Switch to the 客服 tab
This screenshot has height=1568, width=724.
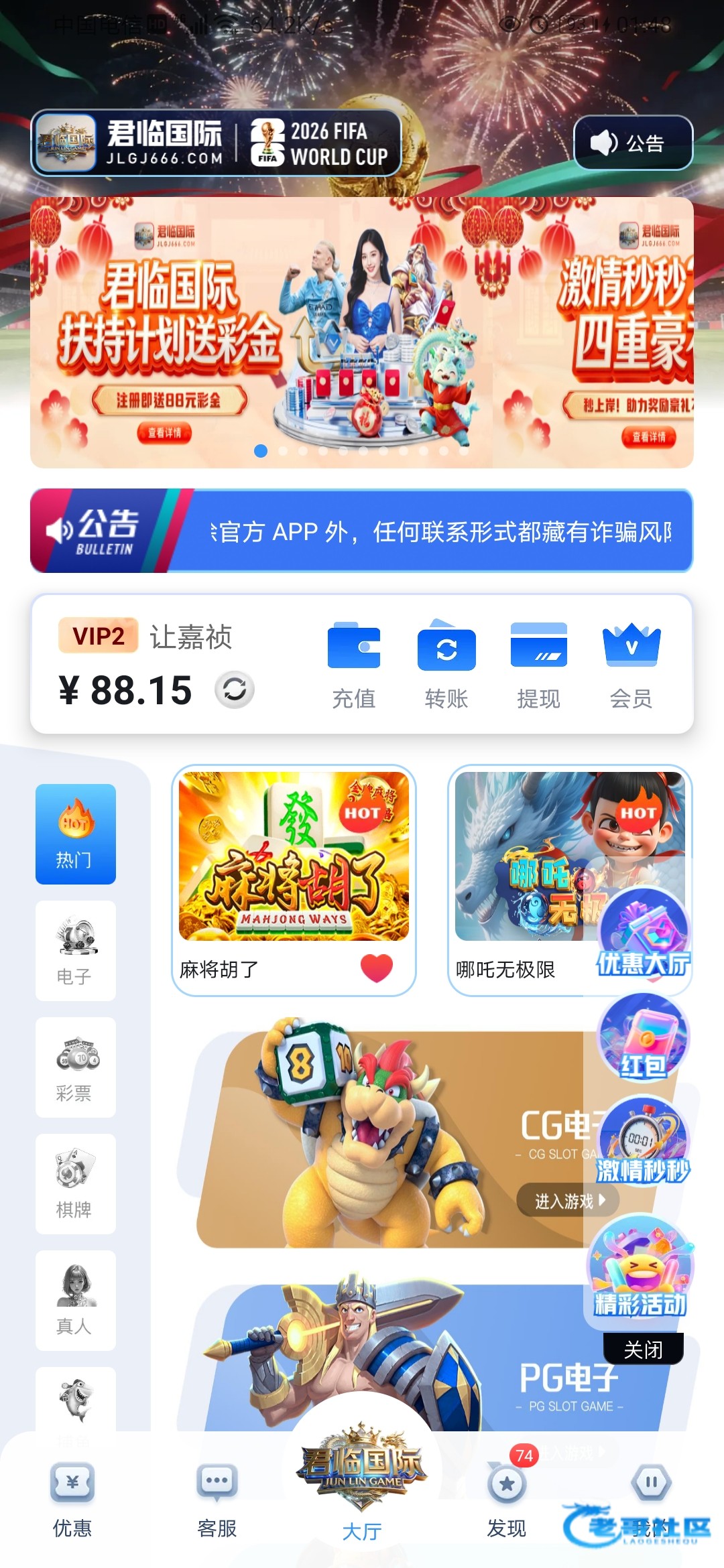point(217,1500)
